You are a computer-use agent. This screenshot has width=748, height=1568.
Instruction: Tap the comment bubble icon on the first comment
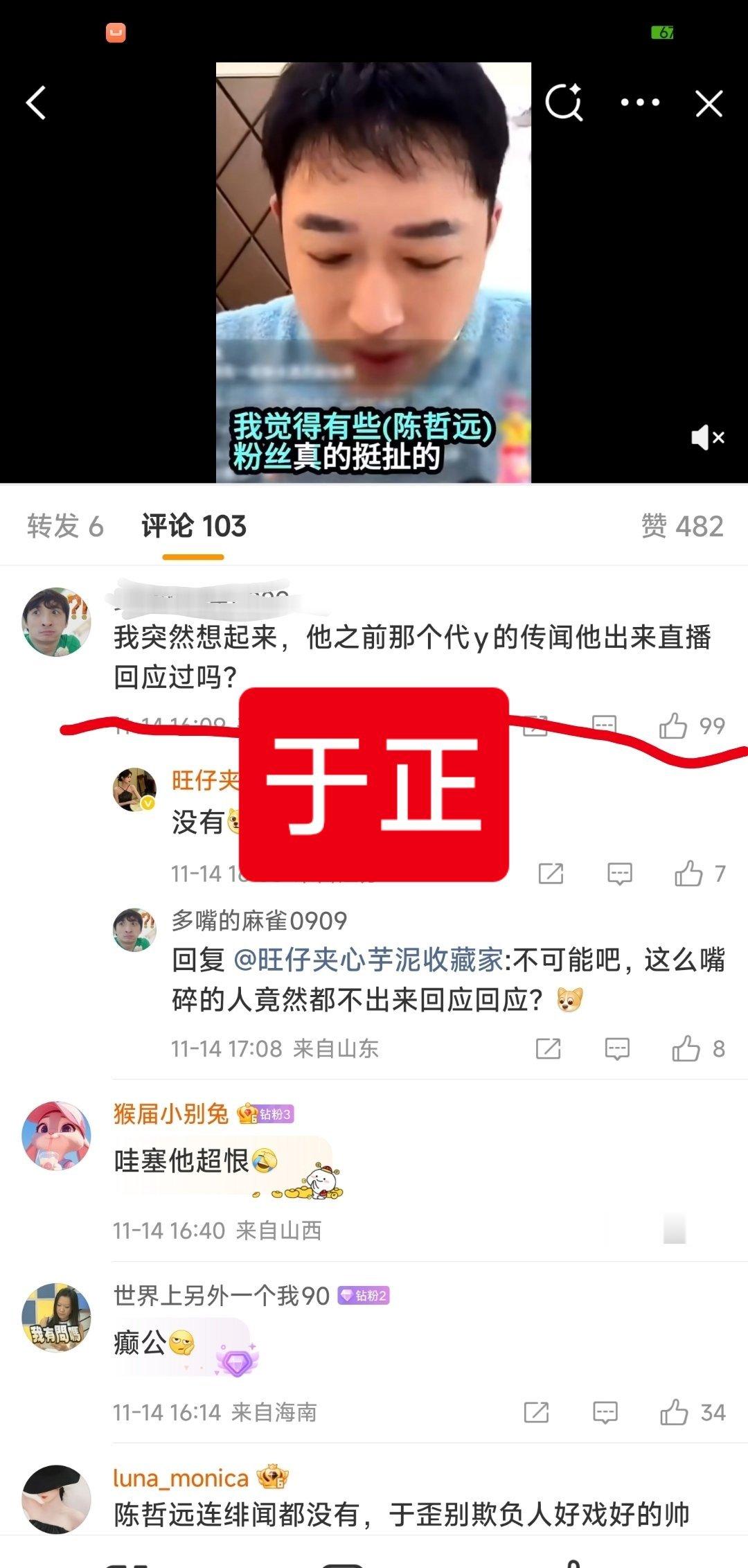pos(605,725)
